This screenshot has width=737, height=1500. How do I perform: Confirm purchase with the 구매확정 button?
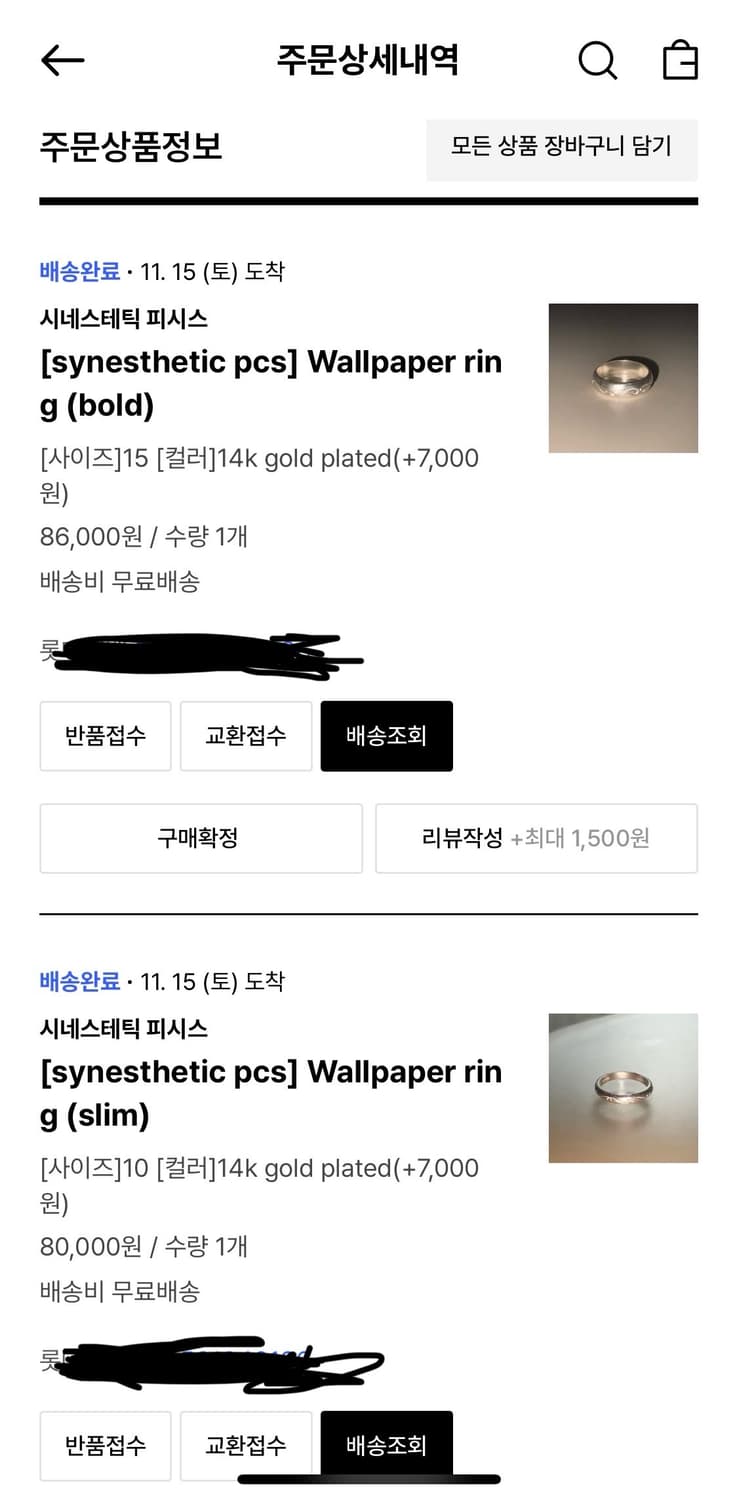tap(200, 839)
